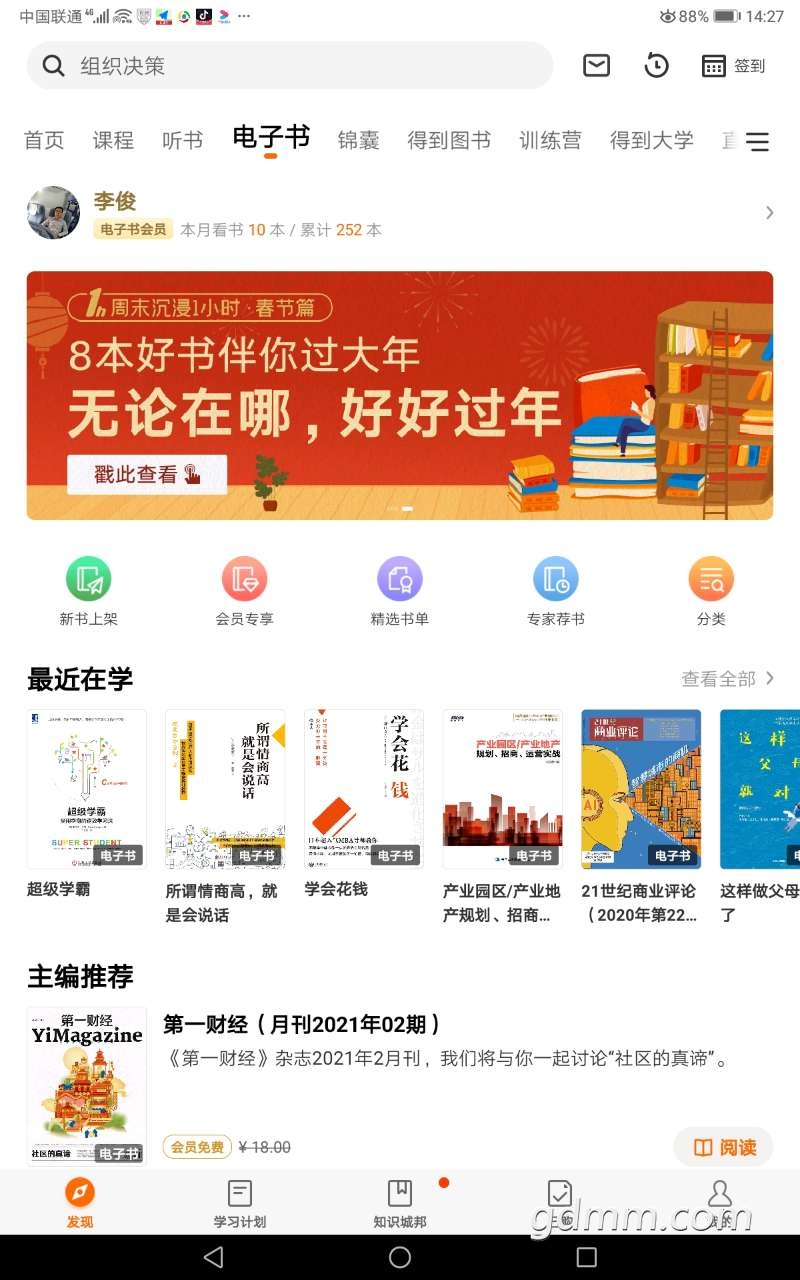Open the 分类 categories shortcut
Viewport: 800px width, 1280px height.
[711, 592]
